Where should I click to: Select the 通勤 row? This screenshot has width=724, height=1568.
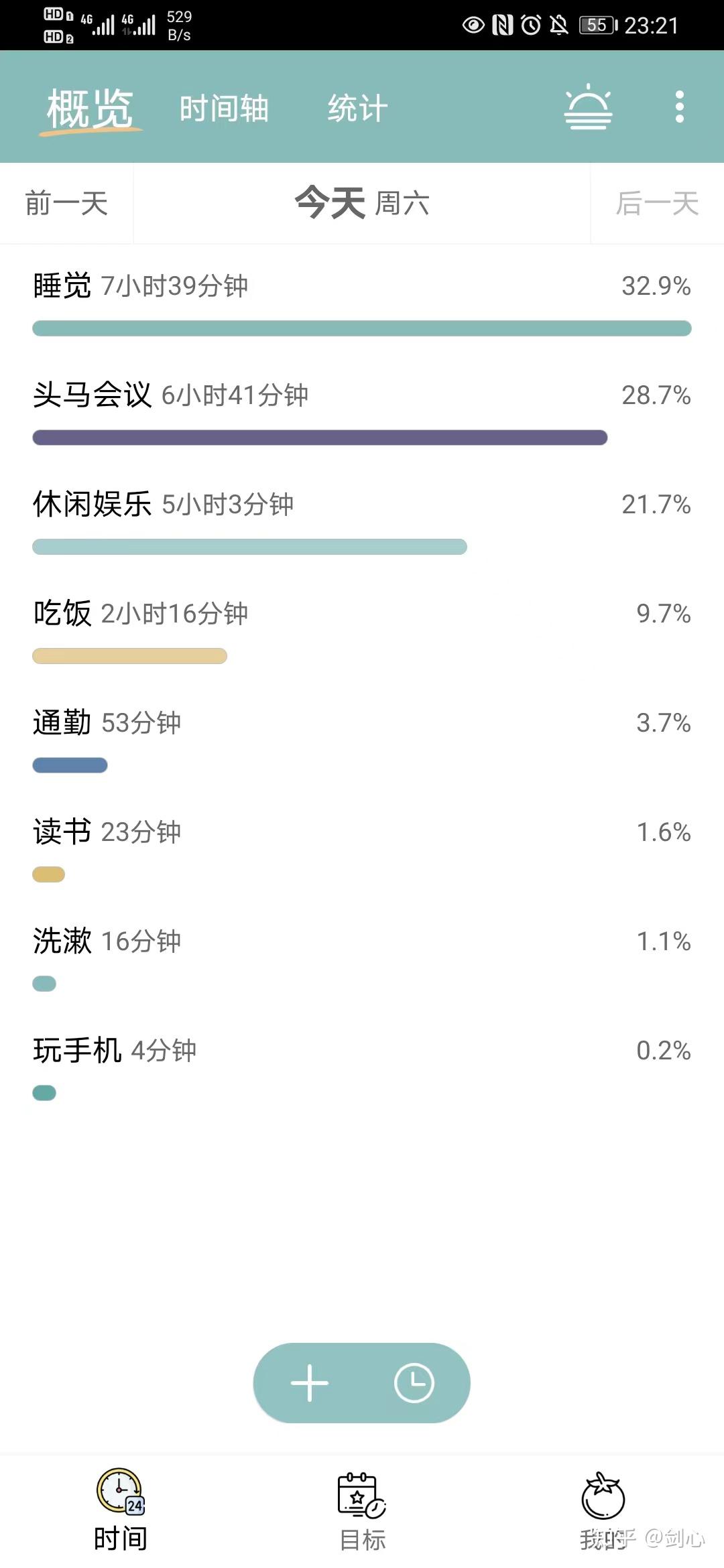362,740
